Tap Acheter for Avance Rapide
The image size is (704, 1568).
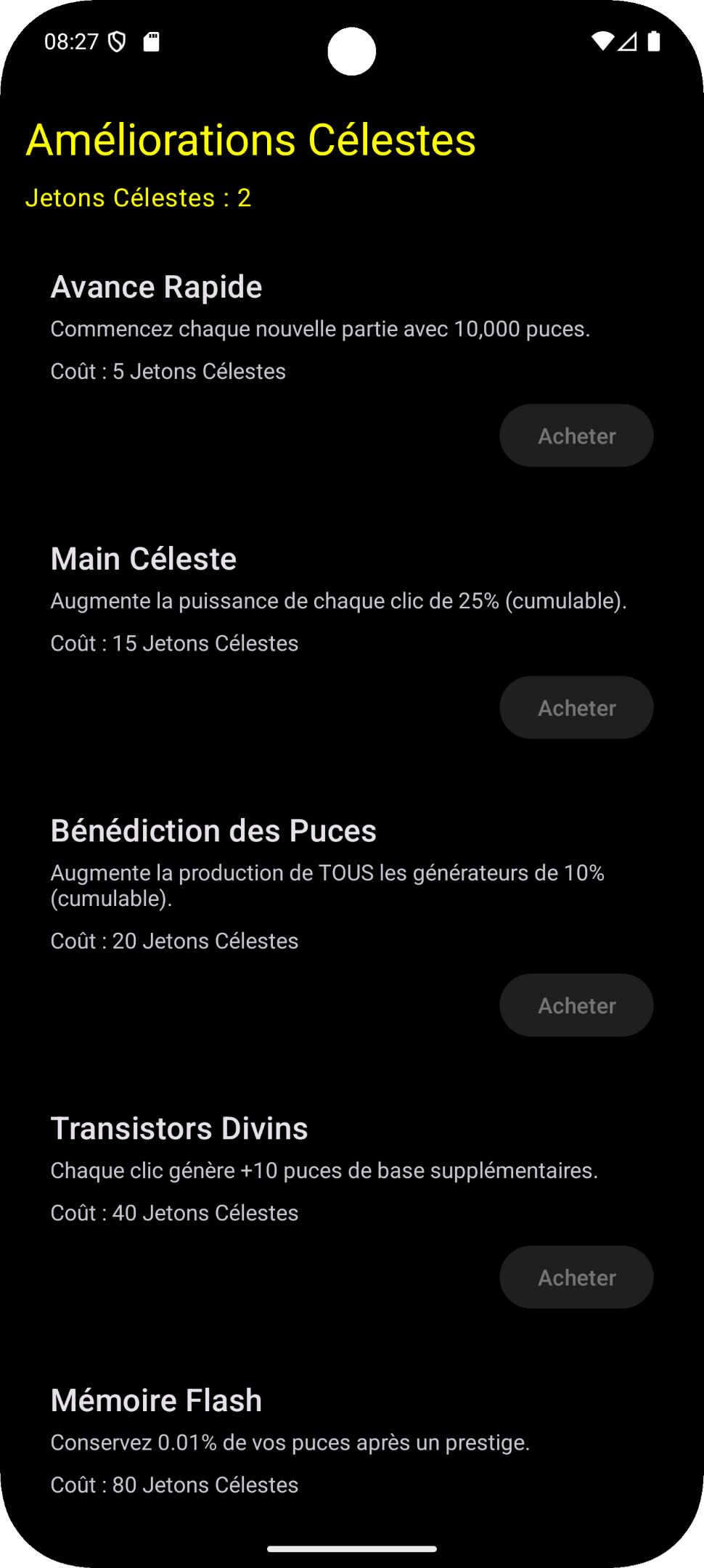(576, 436)
